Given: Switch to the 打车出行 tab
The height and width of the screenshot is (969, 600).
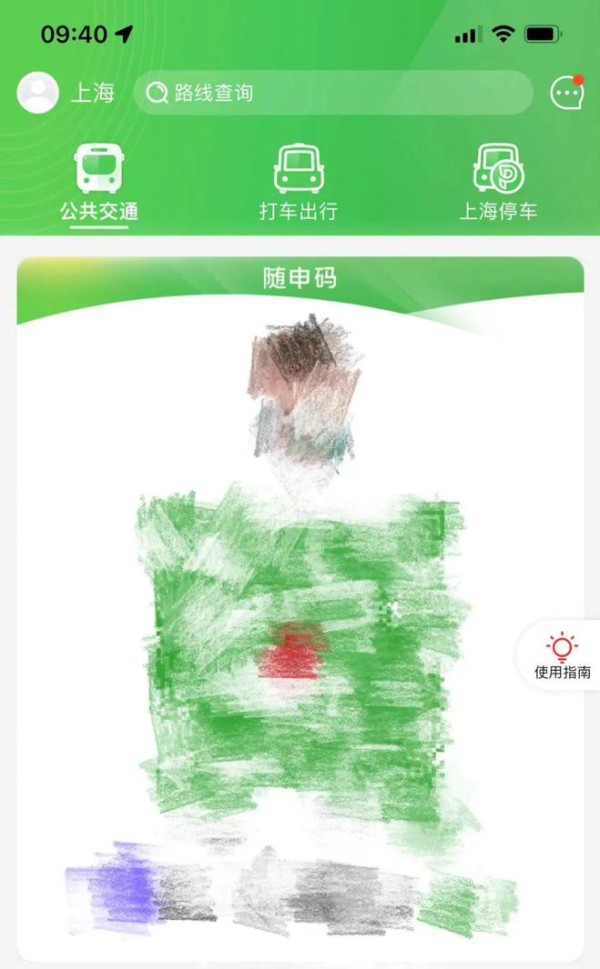Looking at the screenshot, I should [x=298, y=183].
